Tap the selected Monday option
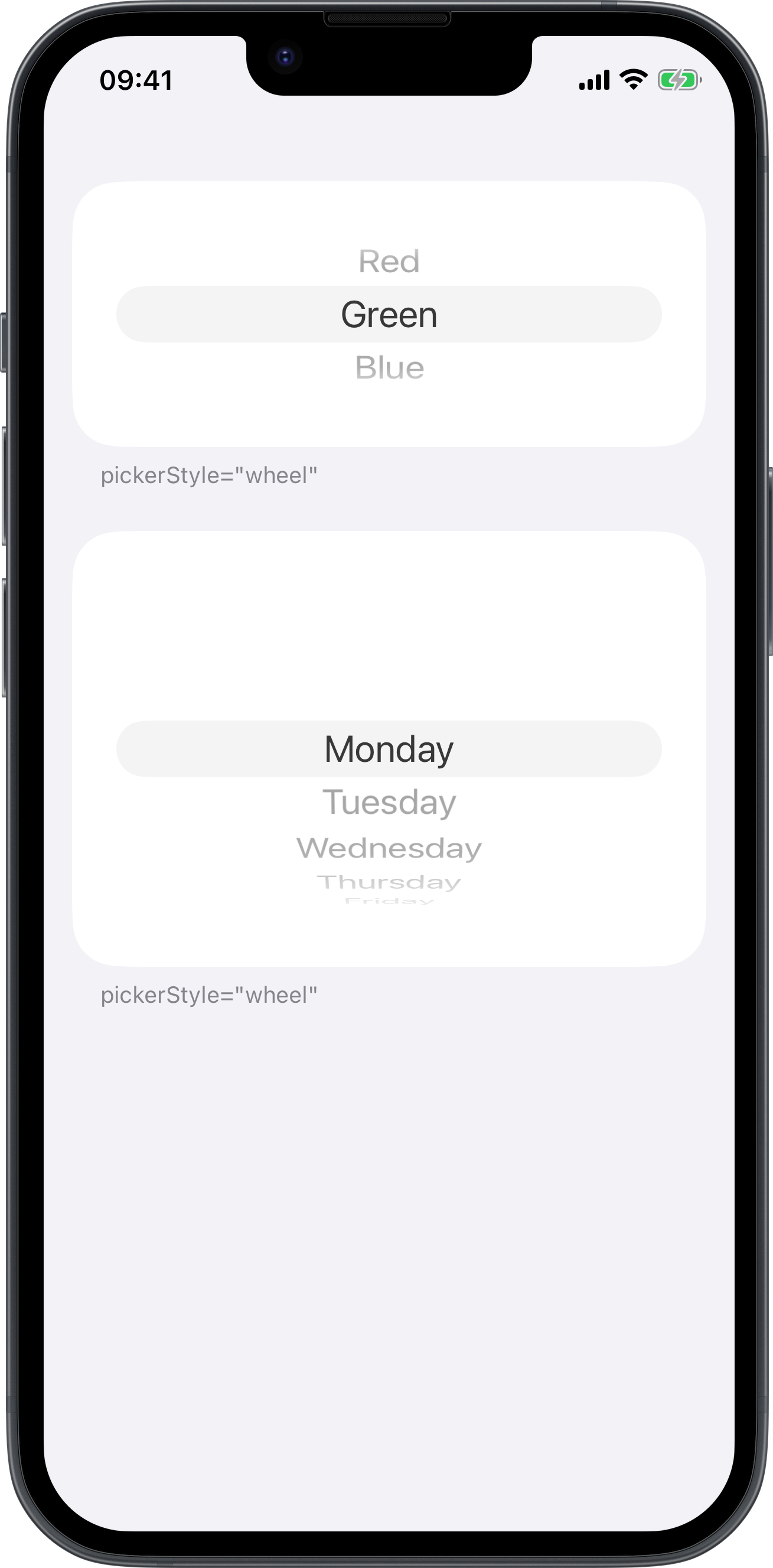773x1568 pixels. (x=389, y=749)
